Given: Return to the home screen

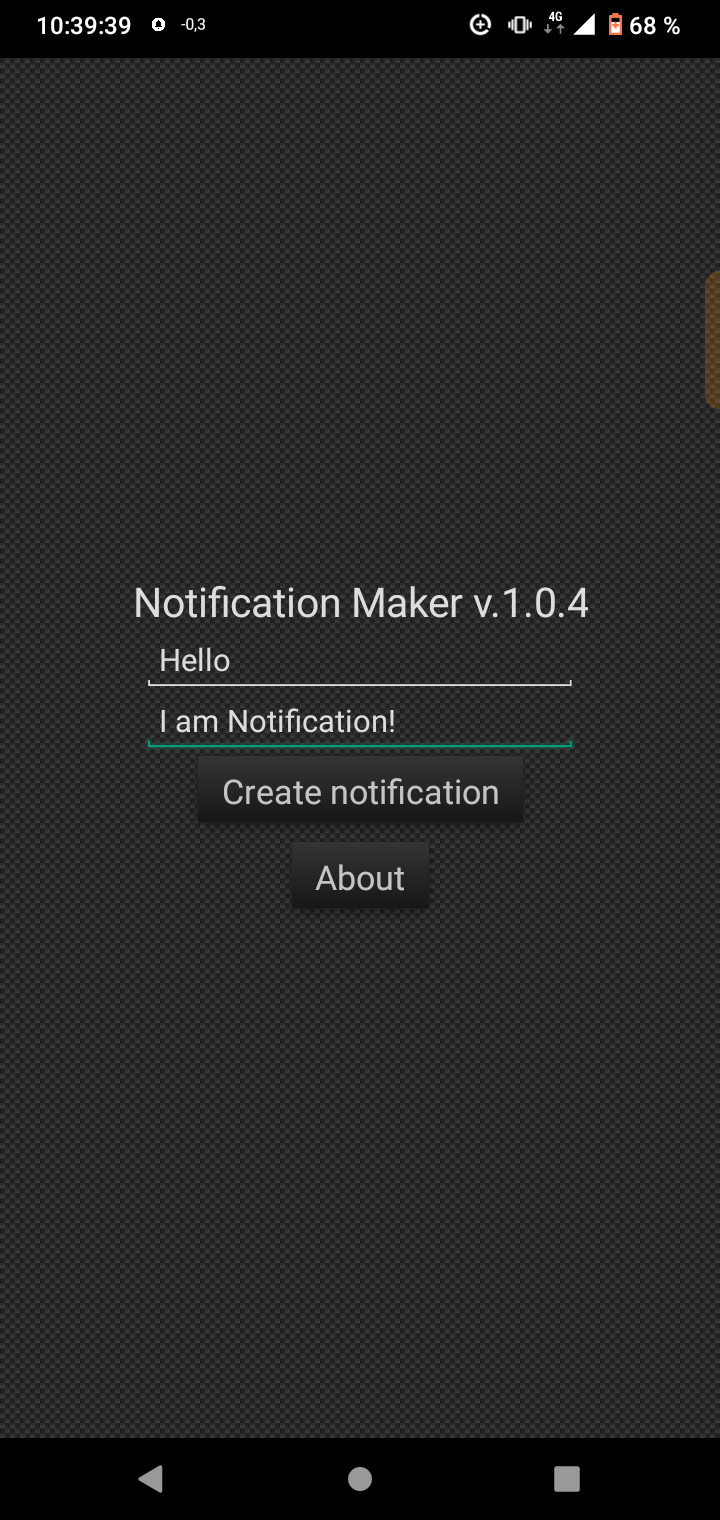Looking at the screenshot, I should point(360,1478).
